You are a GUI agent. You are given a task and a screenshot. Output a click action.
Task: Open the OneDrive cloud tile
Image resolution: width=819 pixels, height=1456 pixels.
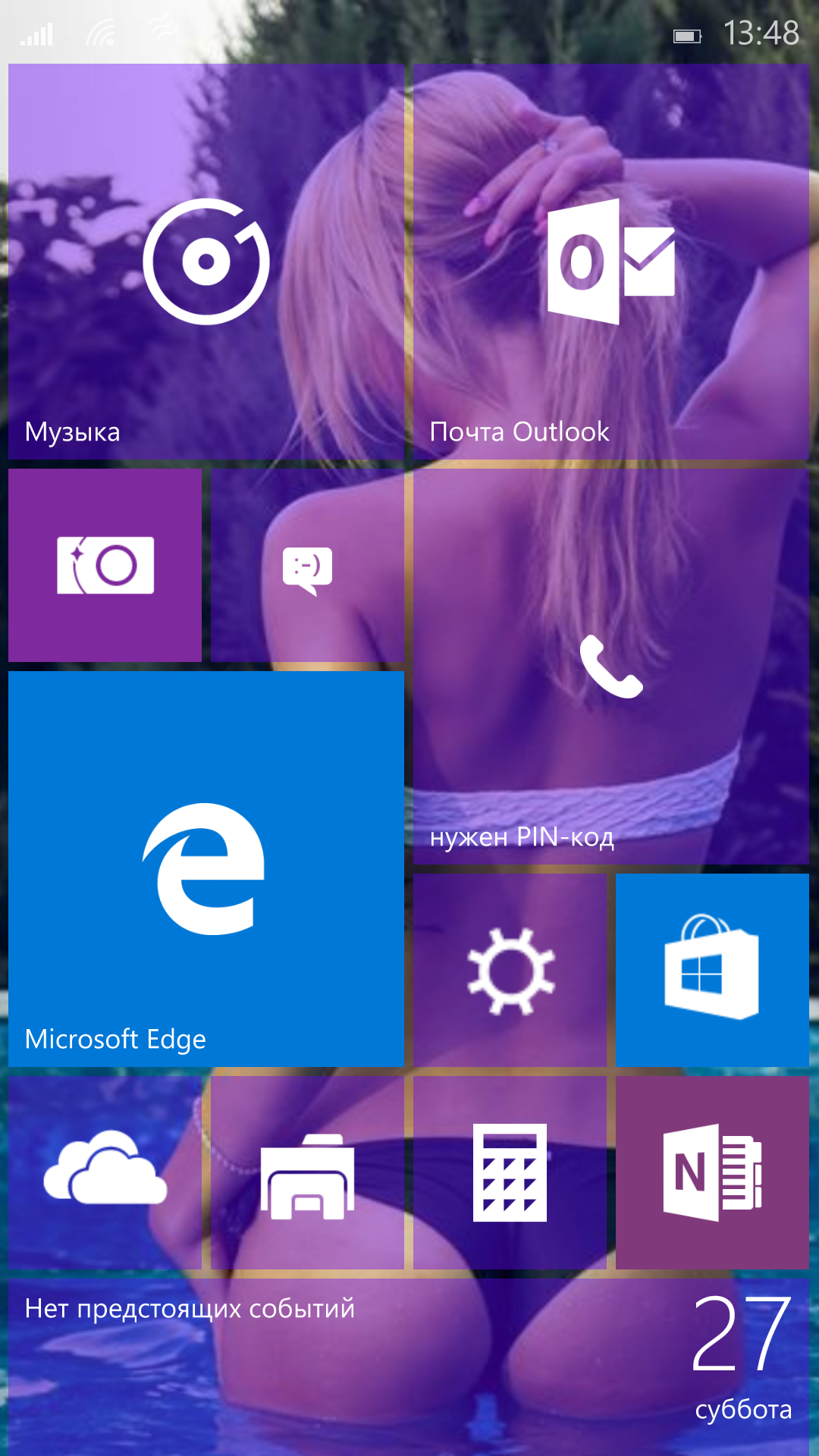pyautogui.click(x=105, y=1172)
